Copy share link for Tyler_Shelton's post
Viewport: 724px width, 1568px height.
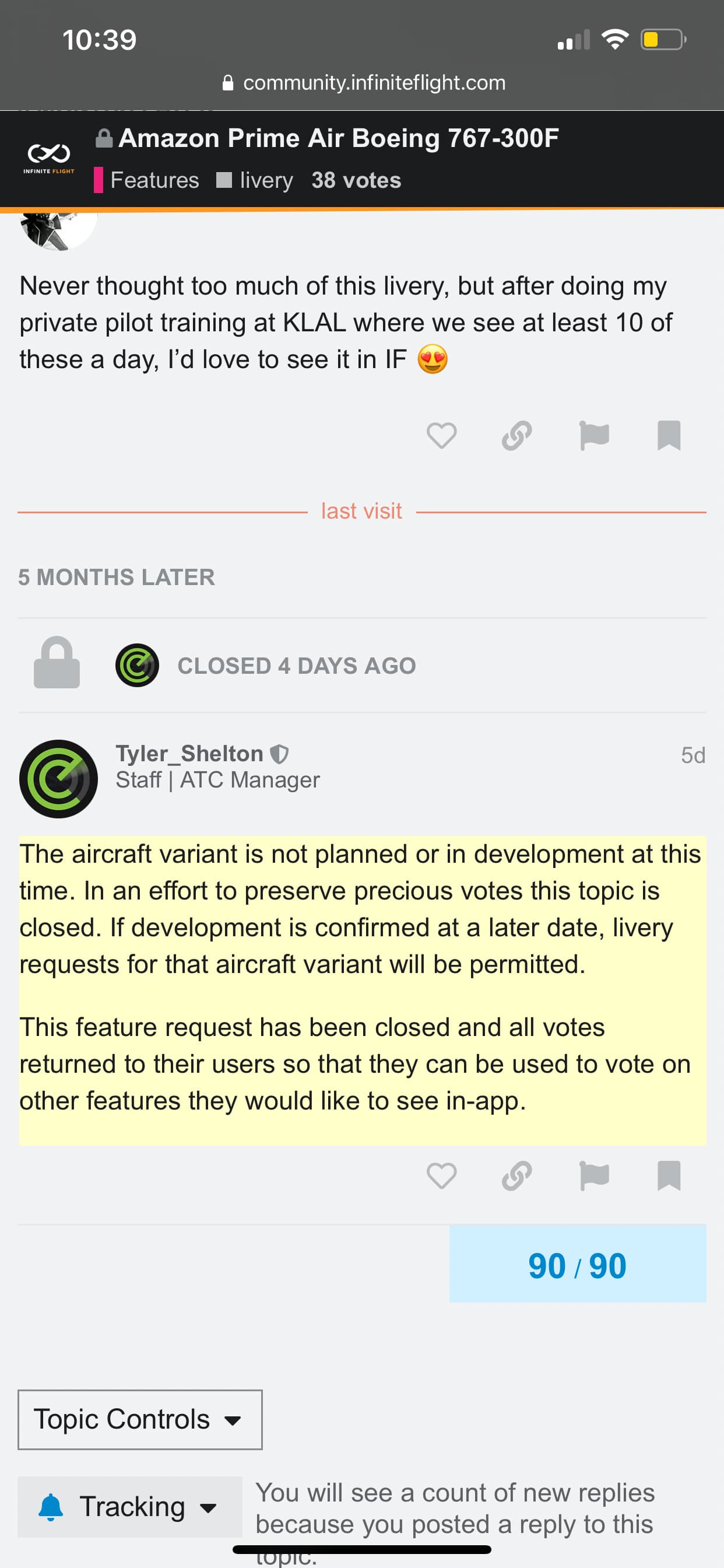tap(516, 1175)
